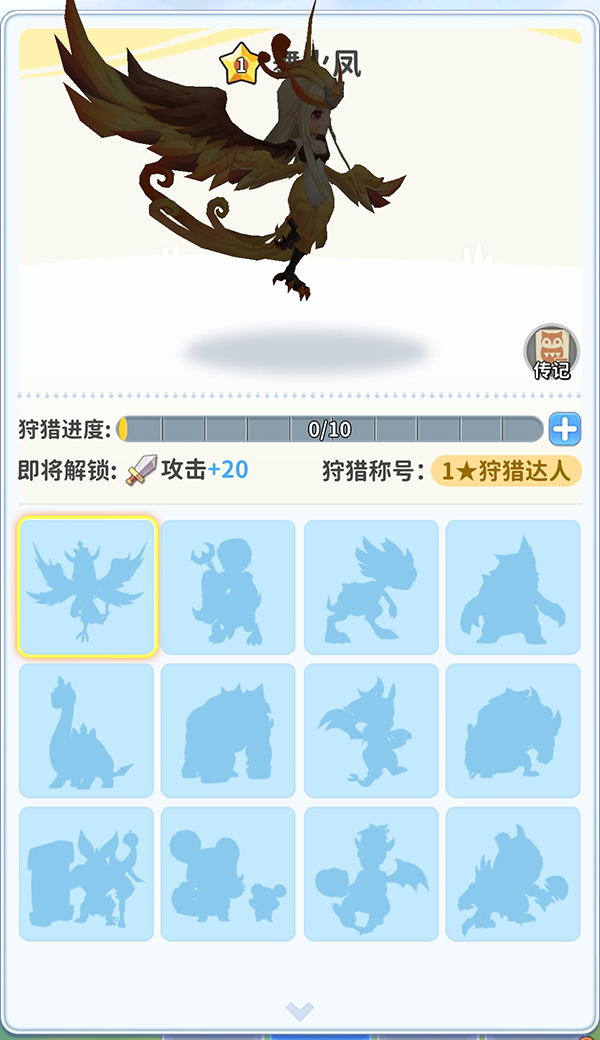The width and height of the screenshot is (600, 1040).
Task: Select the wrench-holding character silhouette
Action: click(x=228, y=587)
